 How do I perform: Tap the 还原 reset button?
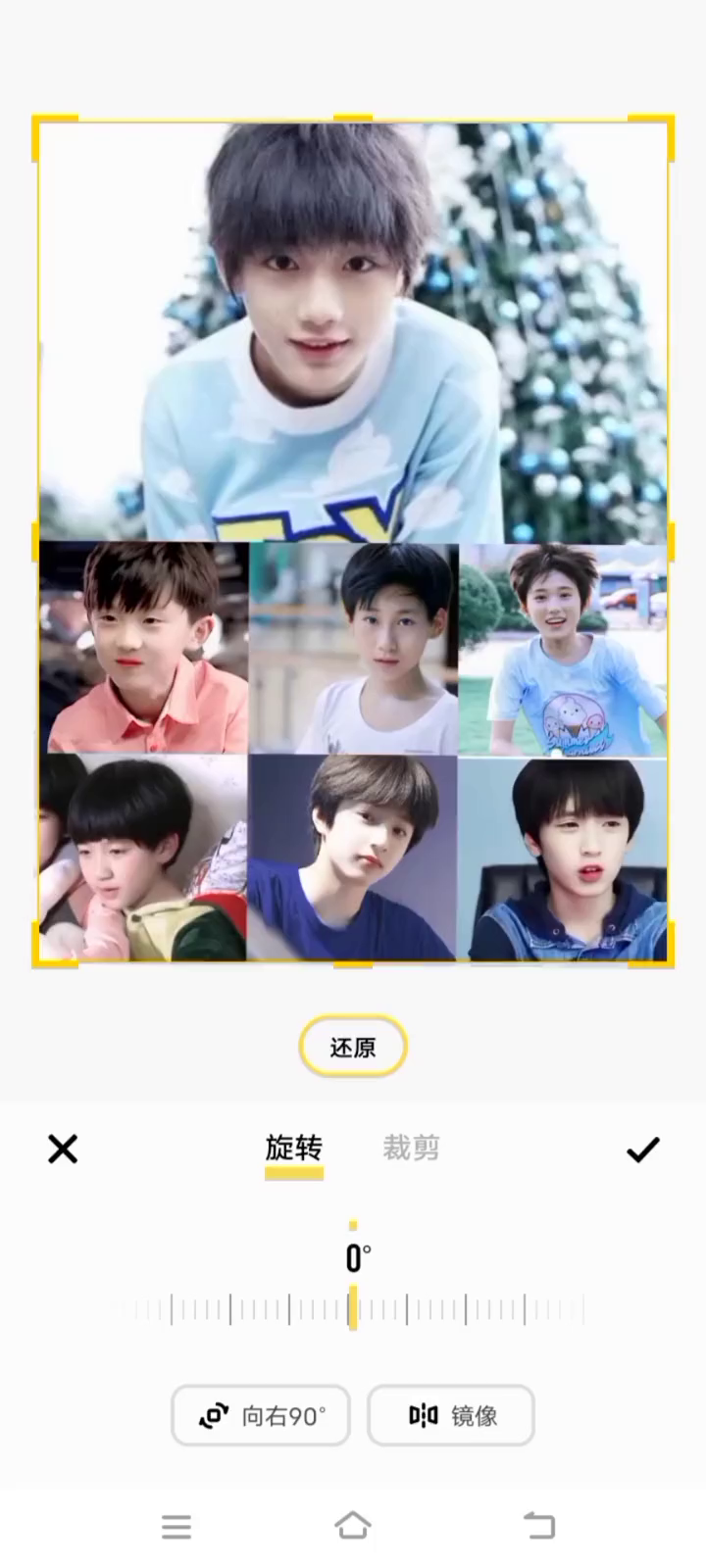pos(352,1047)
